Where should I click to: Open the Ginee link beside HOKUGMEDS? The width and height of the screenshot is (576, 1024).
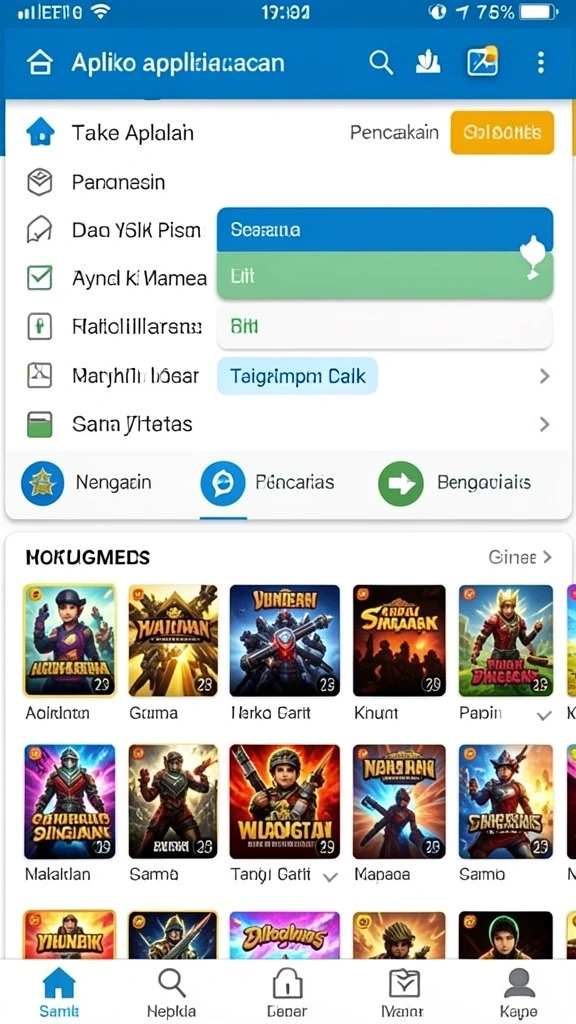click(520, 557)
